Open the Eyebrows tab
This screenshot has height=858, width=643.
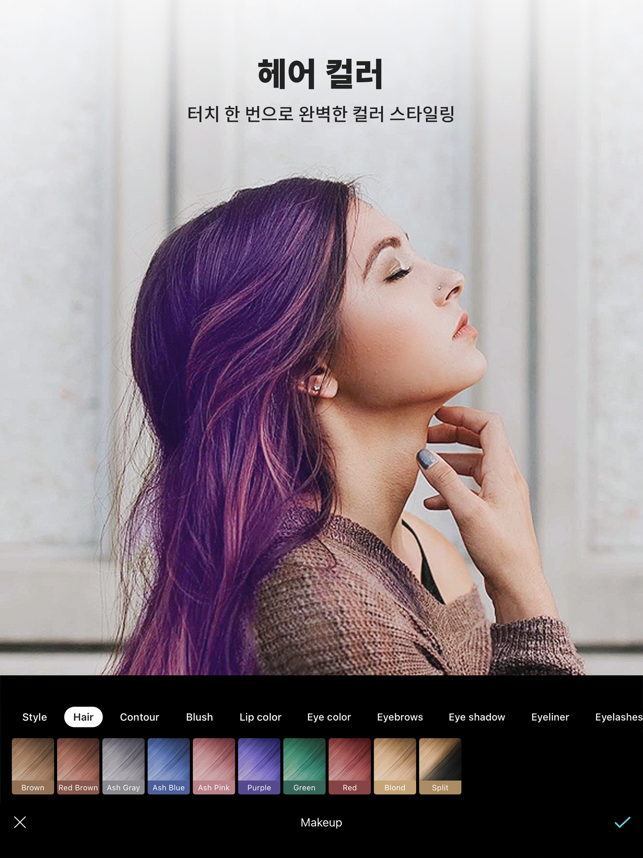(400, 717)
